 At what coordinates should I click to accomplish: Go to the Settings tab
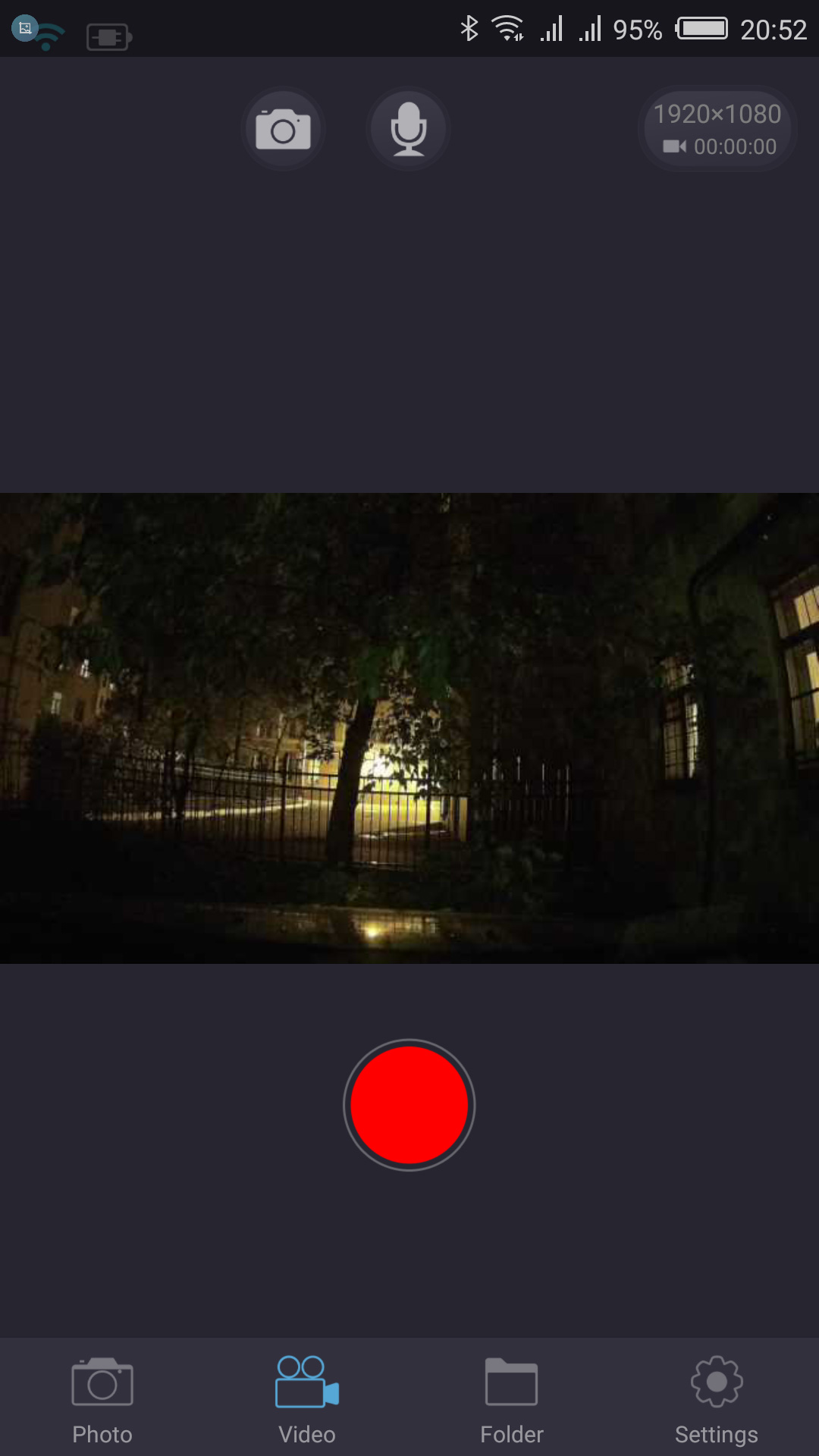click(717, 1399)
